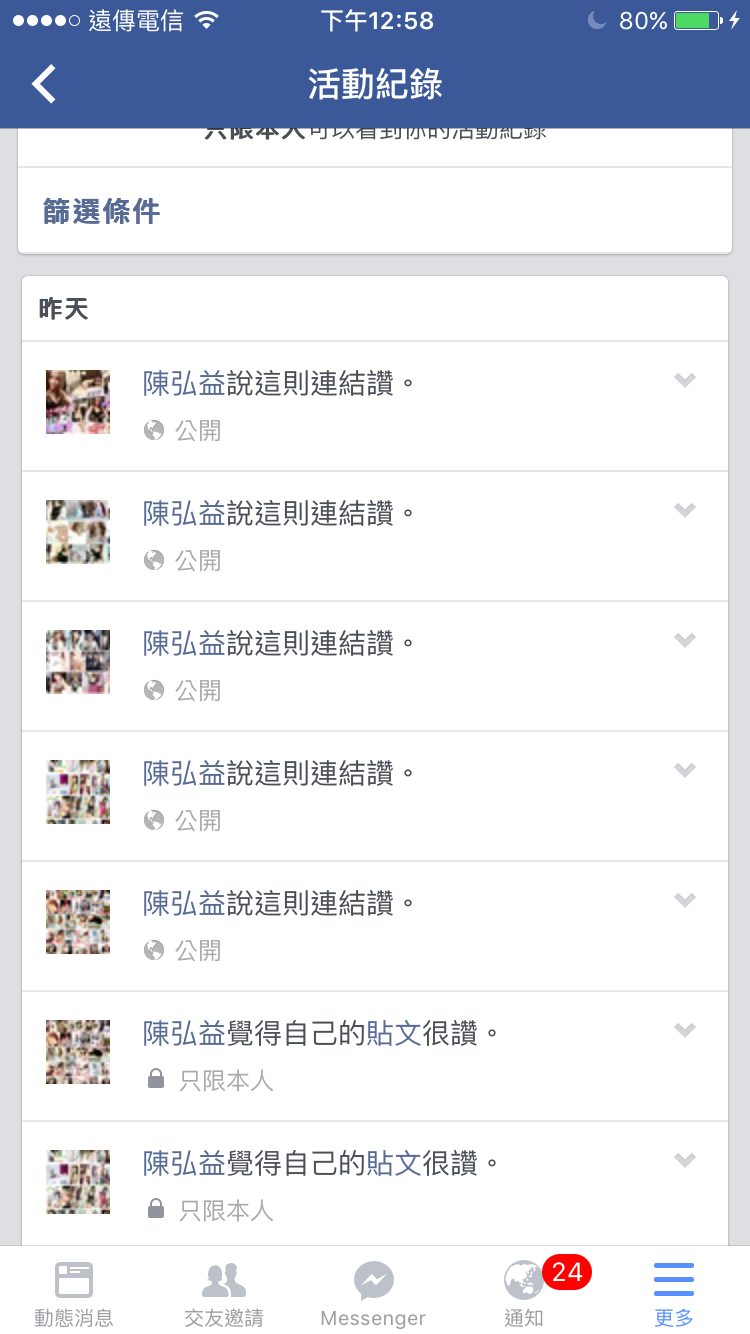The width and height of the screenshot is (750, 1334).
Task: Go back from 活動紀錄
Action: [44, 84]
